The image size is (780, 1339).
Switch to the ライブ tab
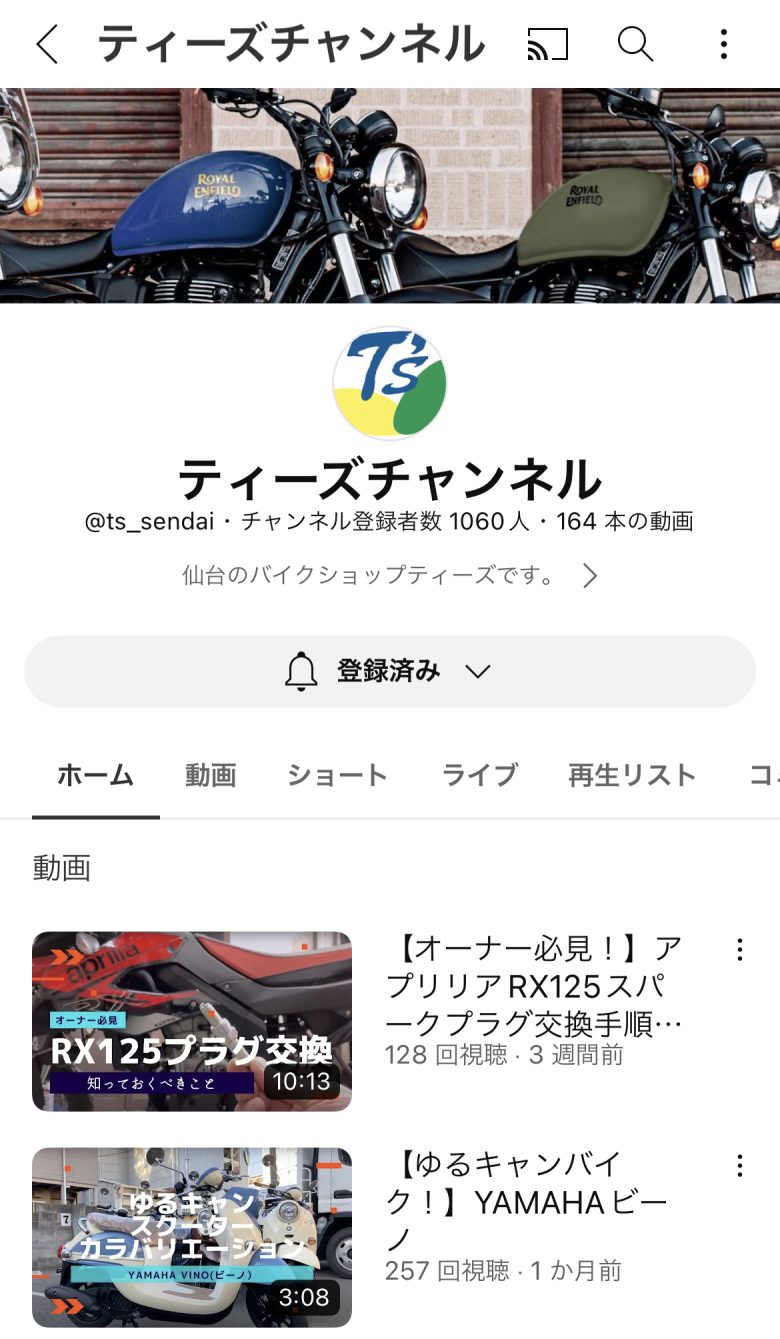[480, 775]
